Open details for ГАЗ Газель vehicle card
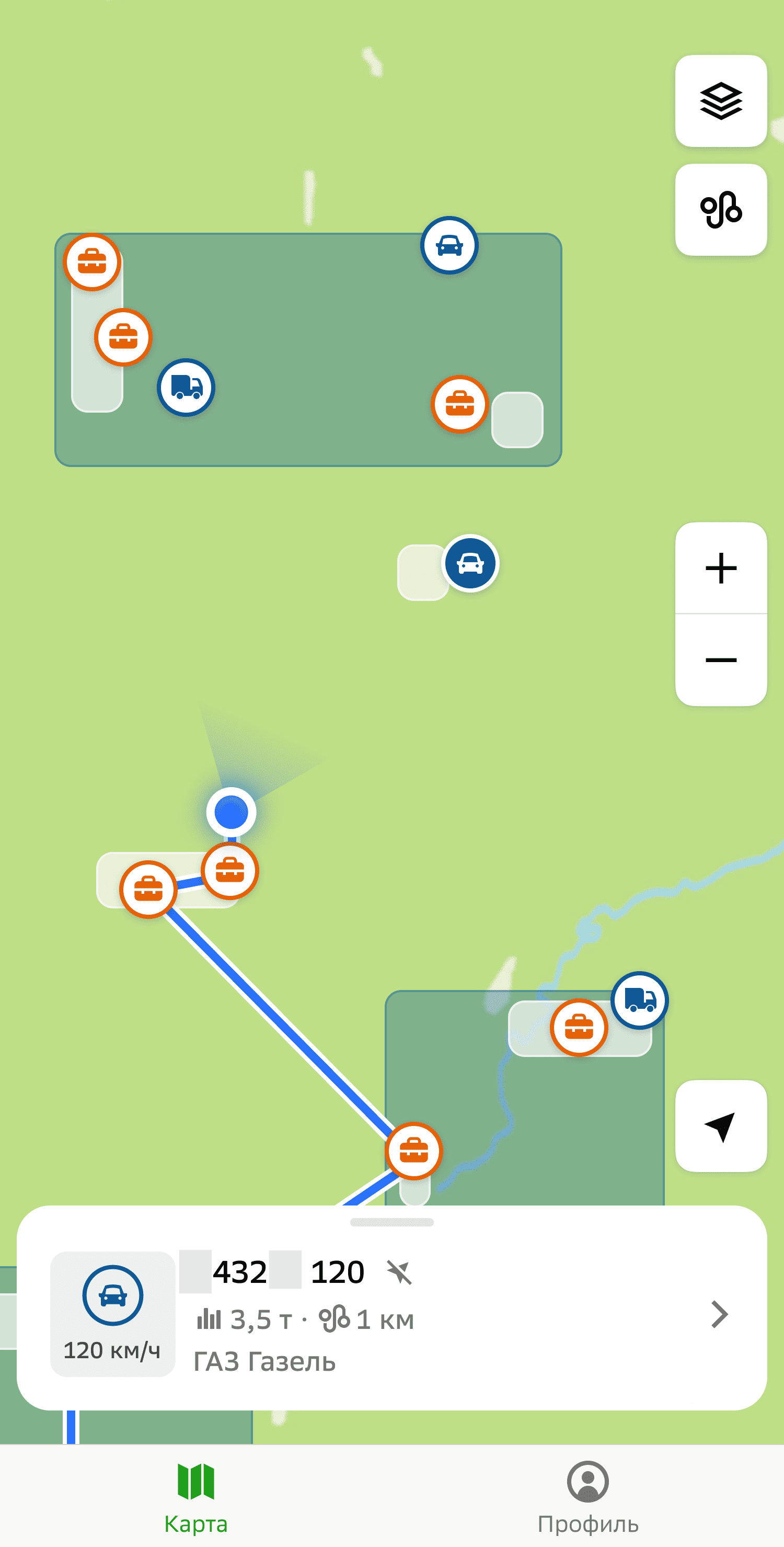 719,1315
